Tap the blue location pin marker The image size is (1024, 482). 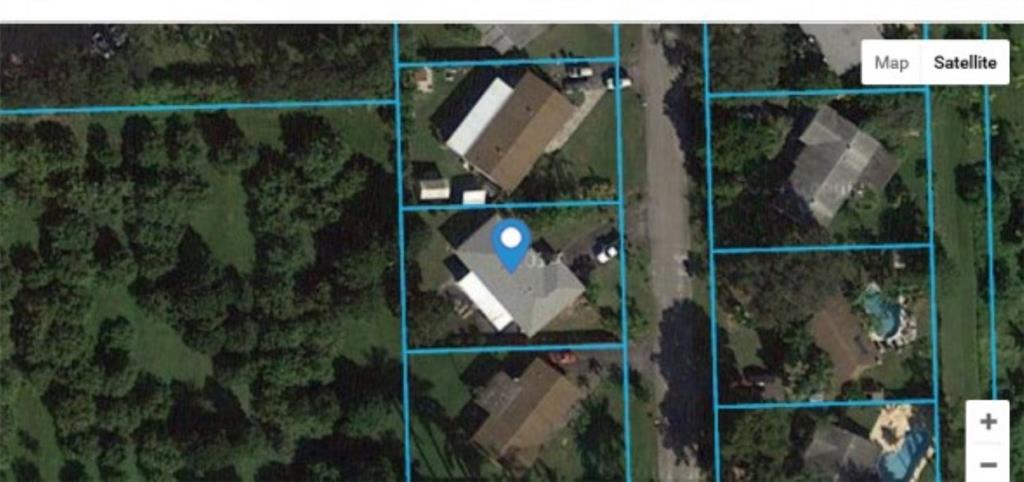512,242
